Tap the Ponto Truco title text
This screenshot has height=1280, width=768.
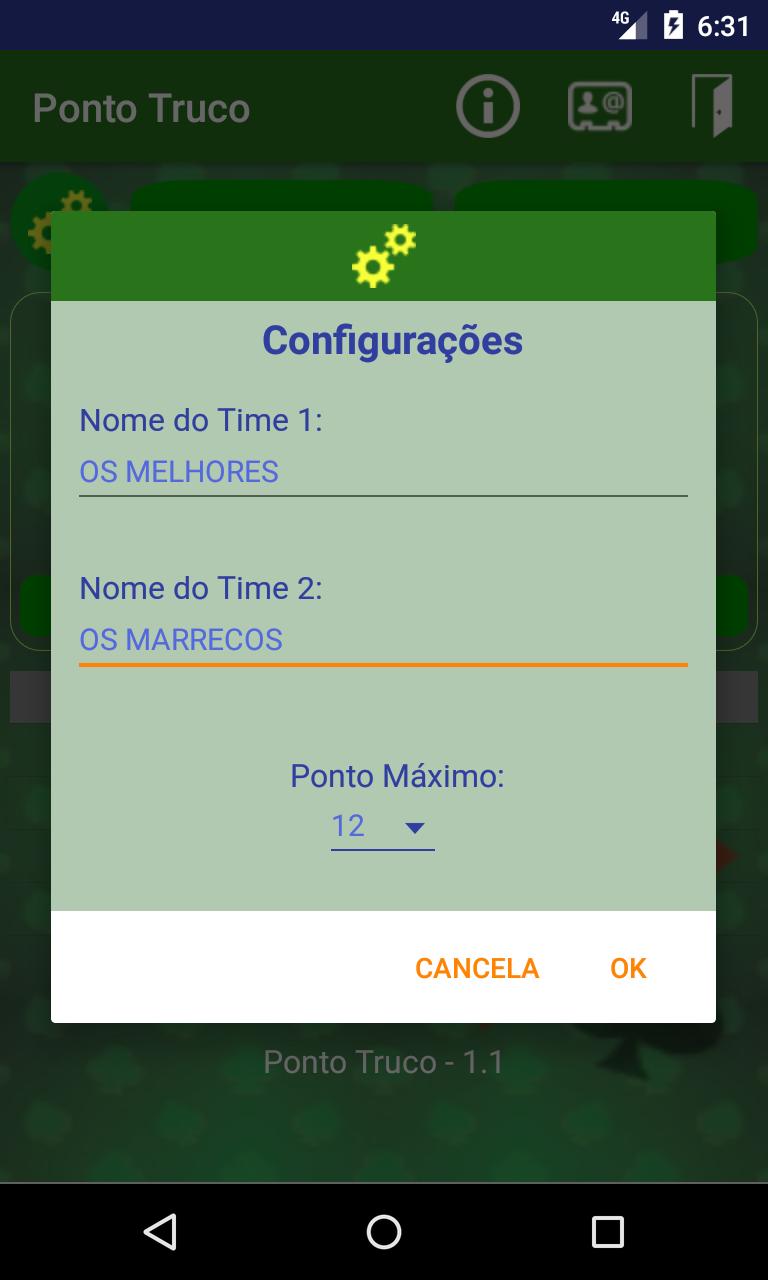coord(140,107)
